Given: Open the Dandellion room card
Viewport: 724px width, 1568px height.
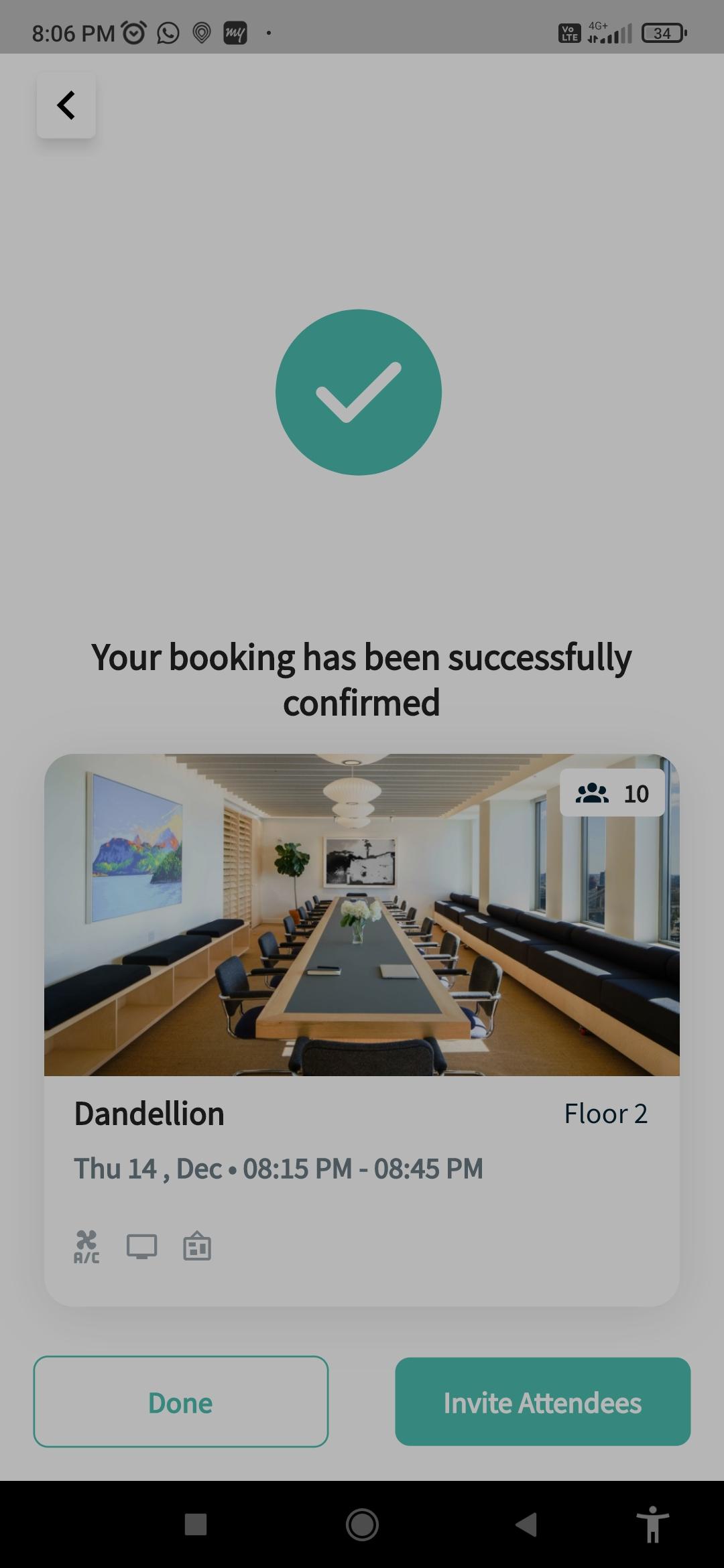Looking at the screenshot, I should point(361,1029).
